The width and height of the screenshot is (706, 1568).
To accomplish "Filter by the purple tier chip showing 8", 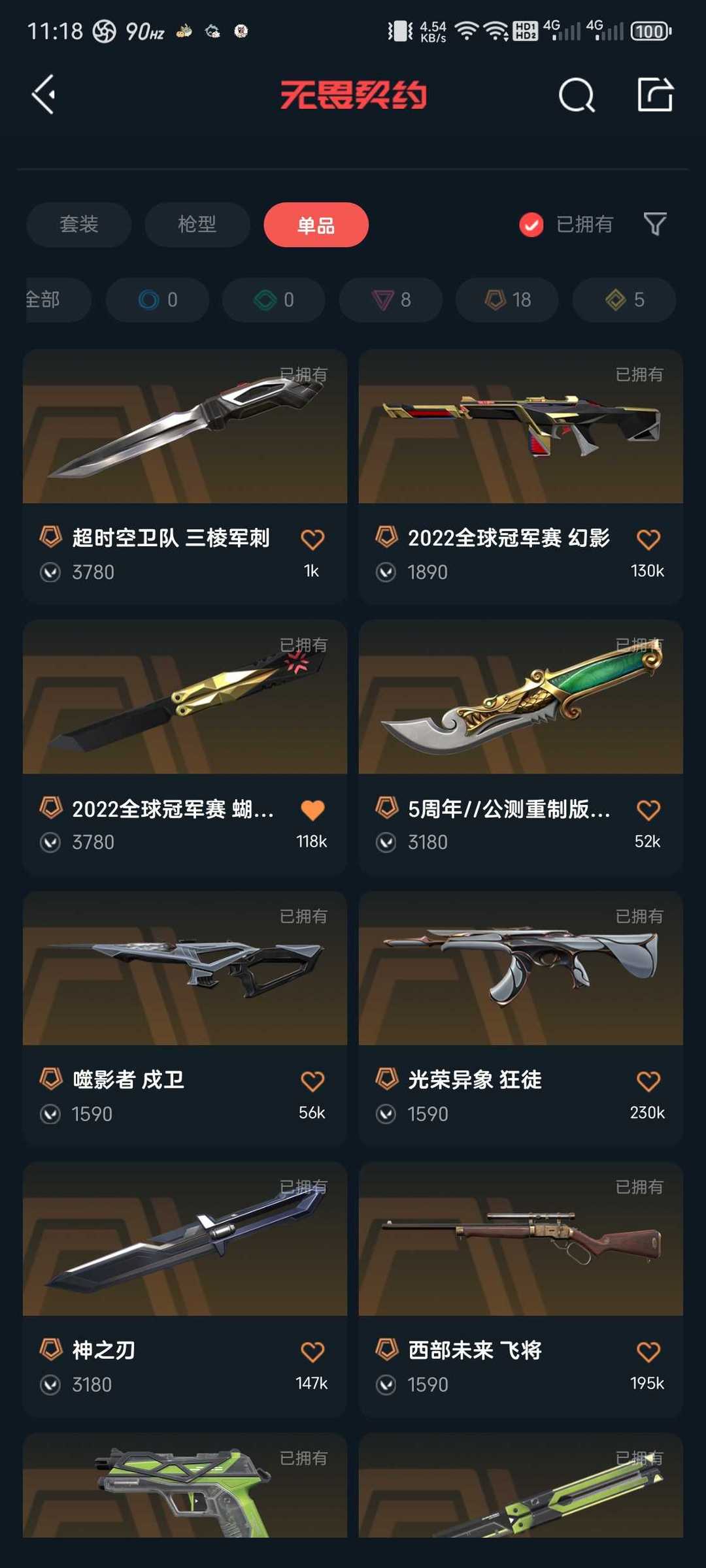I will tap(391, 300).
